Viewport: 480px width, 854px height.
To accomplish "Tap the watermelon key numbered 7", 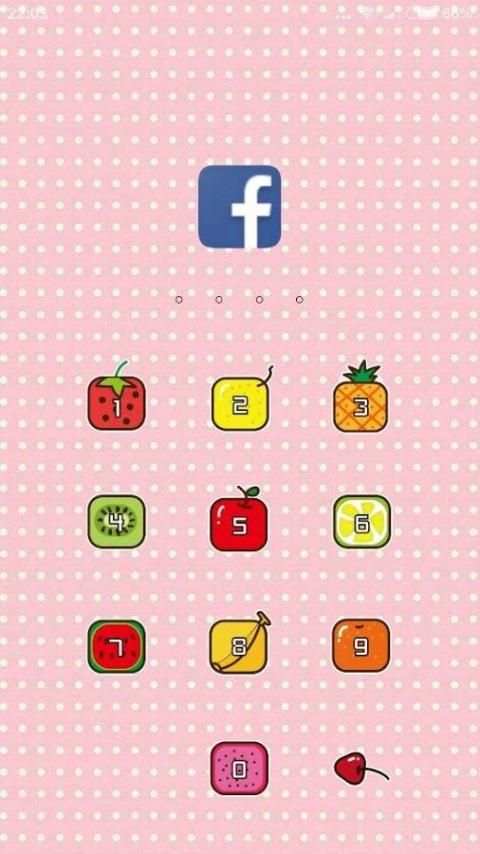I will [116, 646].
